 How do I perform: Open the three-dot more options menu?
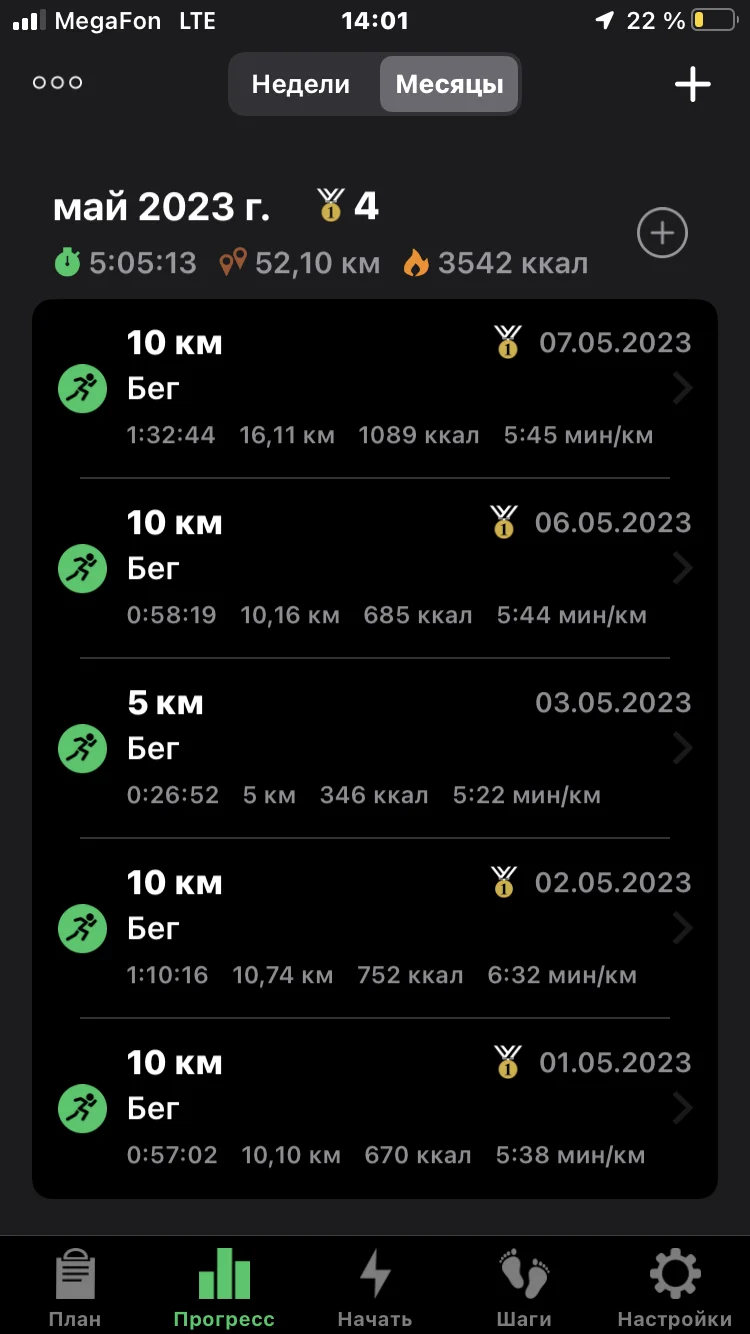57,83
